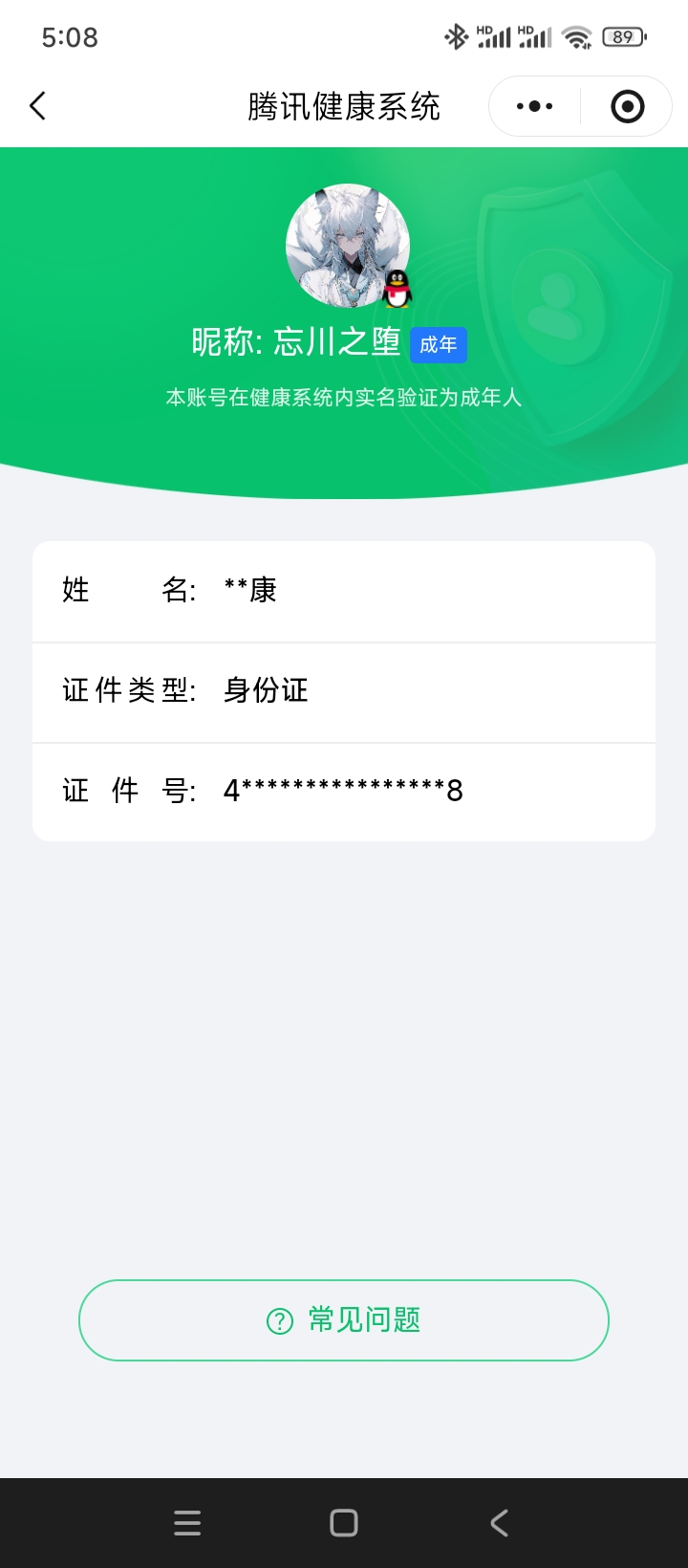
Task: Tap the 身份证 document type value
Action: pyautogui.click(x=265, y=691)
